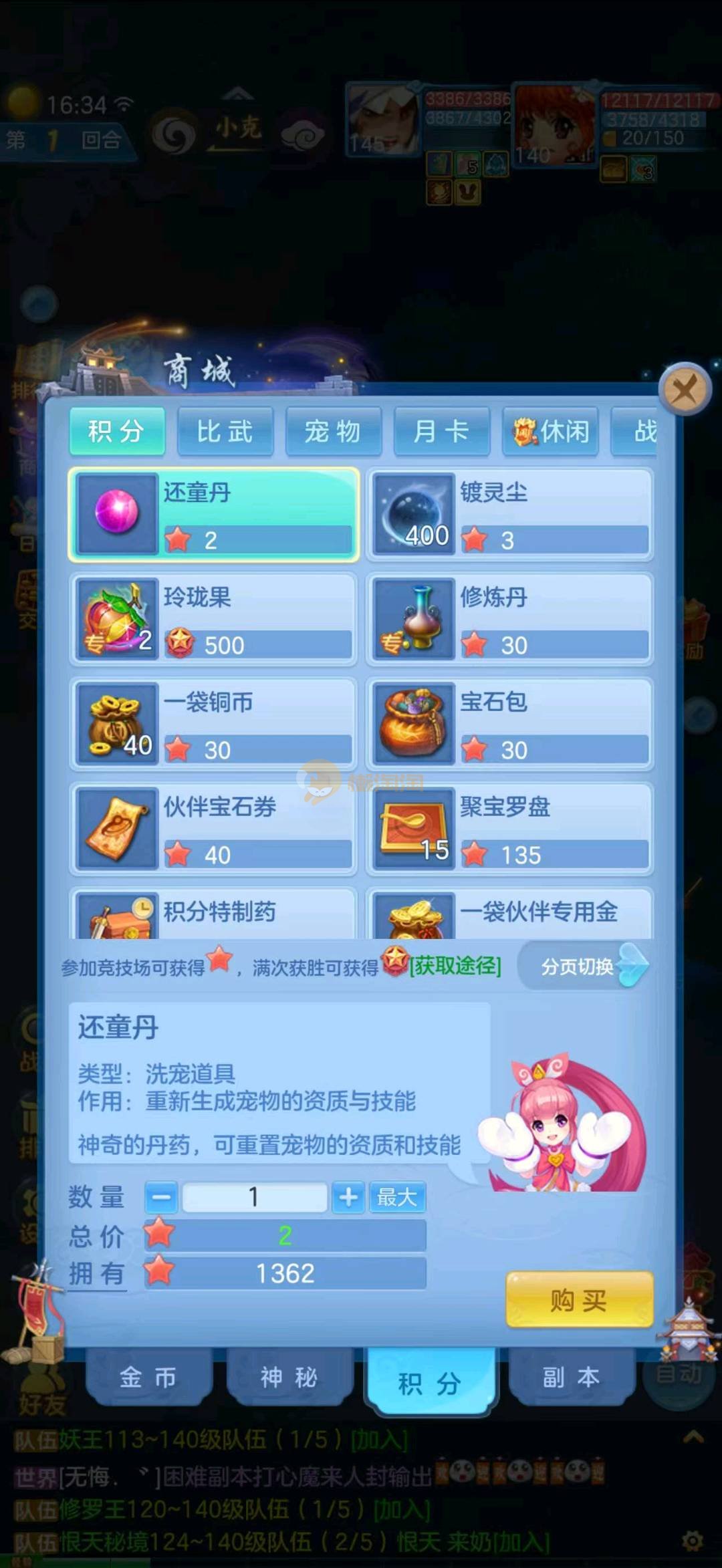This screenshot has width=722, height=1568.
Task: Switch to the 金币 shop tab
Action: click(148, 1377)
